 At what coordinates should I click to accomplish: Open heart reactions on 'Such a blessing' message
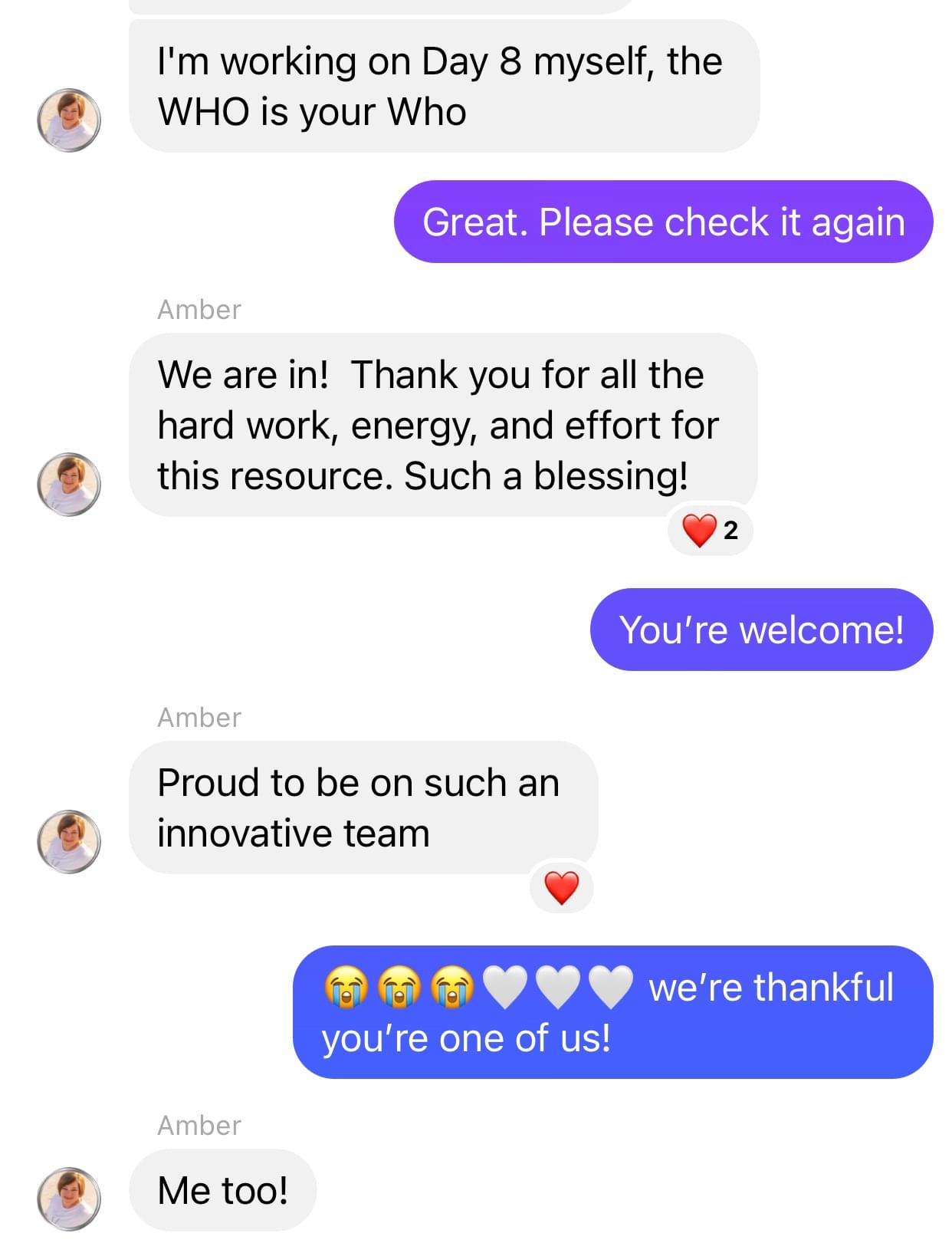point(710,531)
